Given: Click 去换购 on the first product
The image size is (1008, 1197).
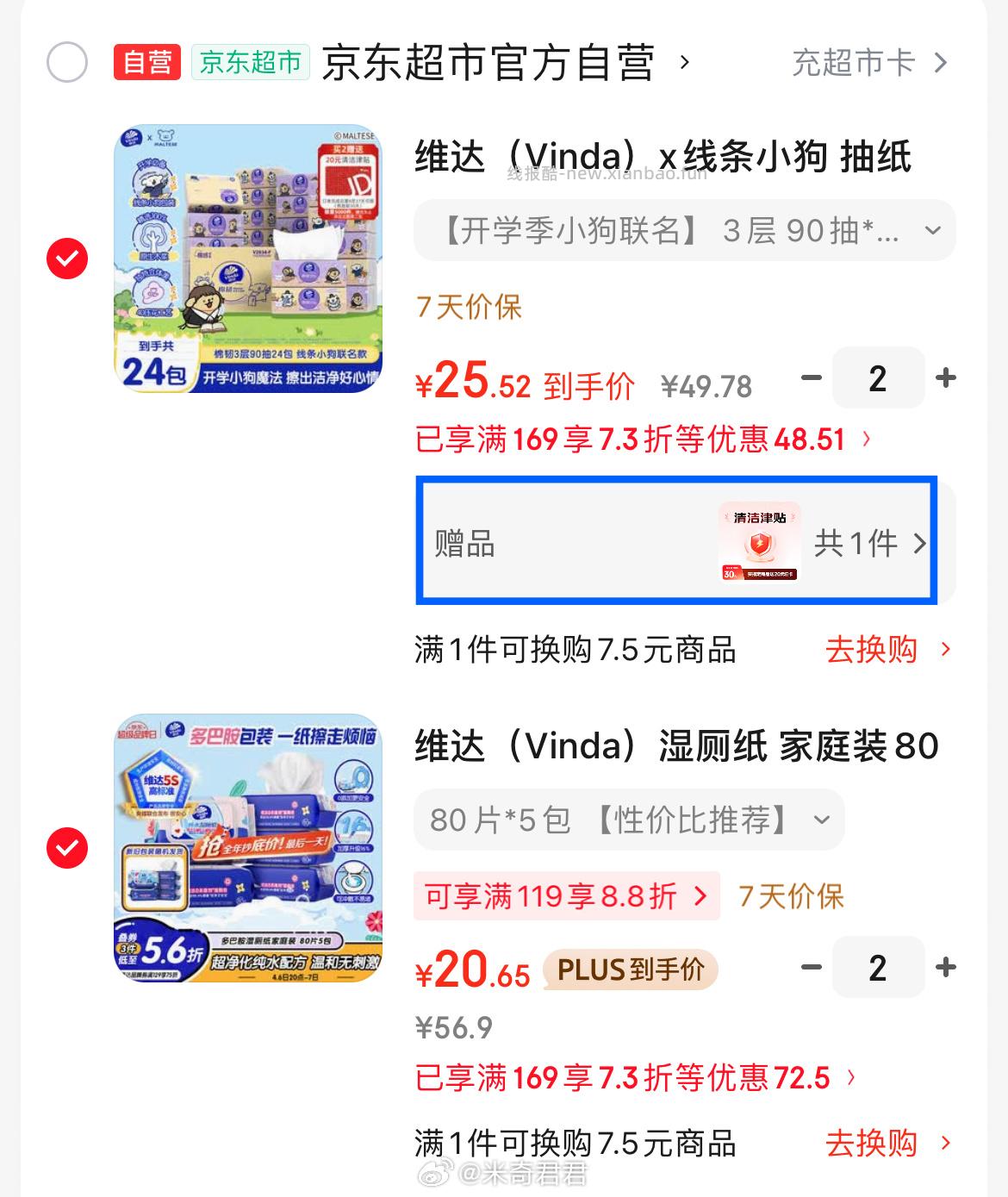Looking at the screenshot, I should tap(873, 649).
